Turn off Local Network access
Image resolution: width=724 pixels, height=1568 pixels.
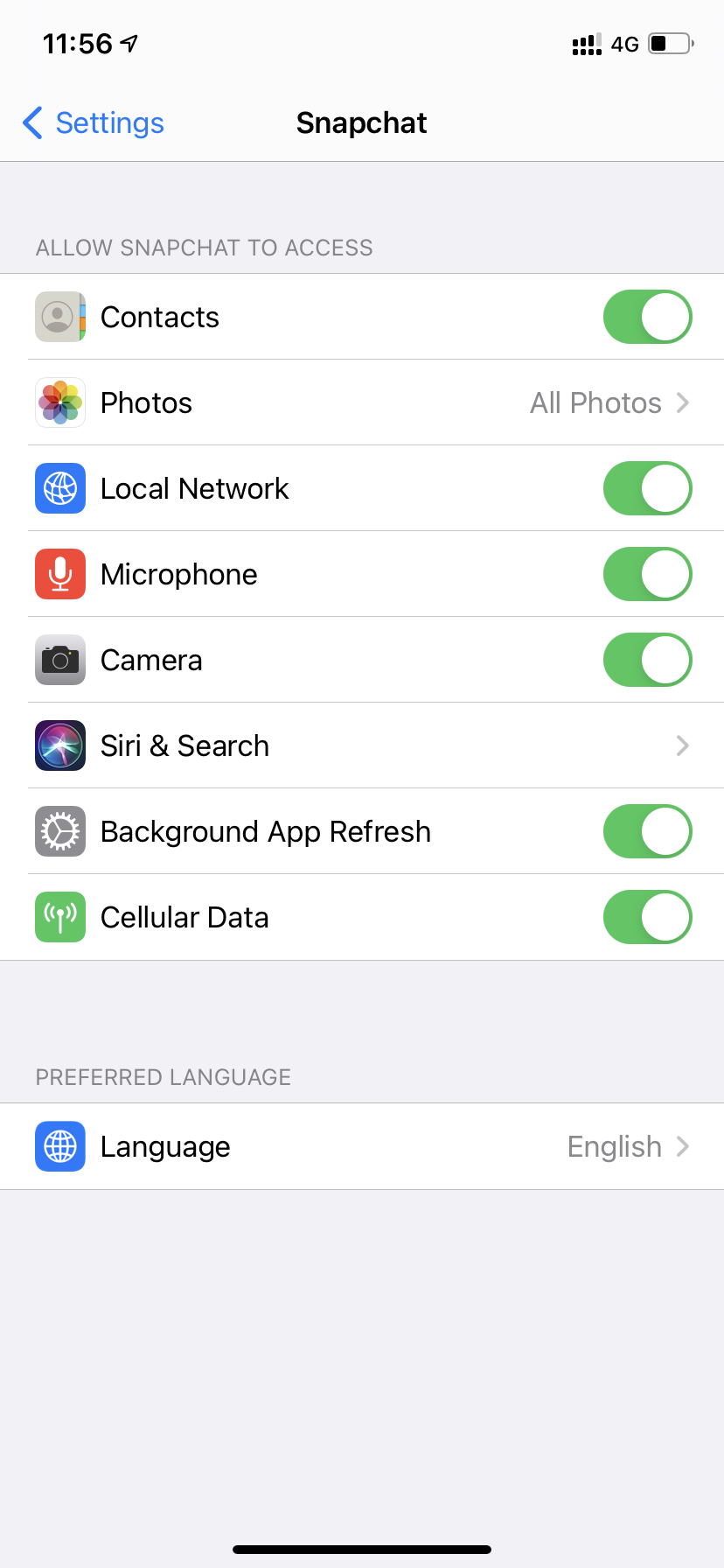(647, 488)
